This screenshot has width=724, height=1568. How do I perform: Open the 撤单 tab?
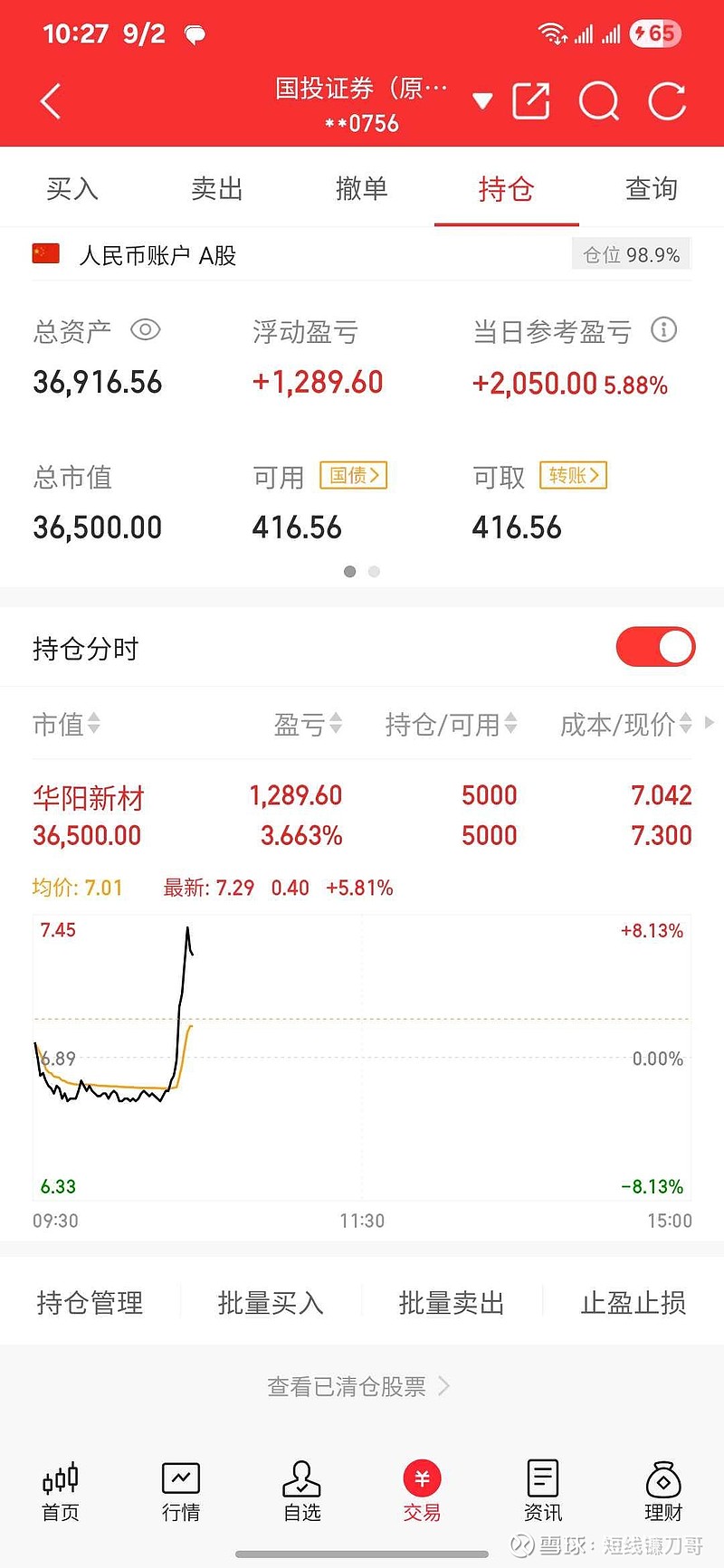[362, 189]
